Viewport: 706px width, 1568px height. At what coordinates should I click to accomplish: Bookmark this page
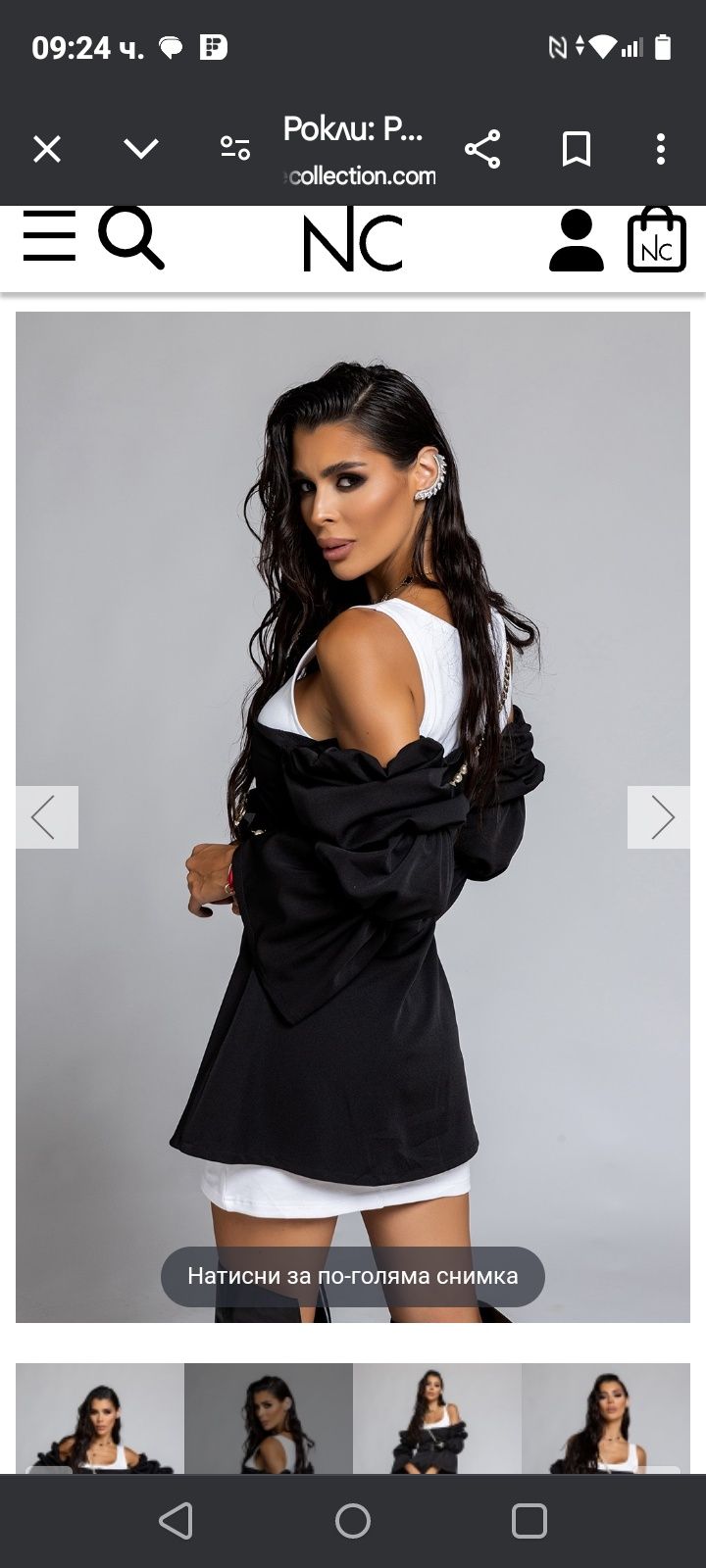pyautogui.click(x=577, y=149)
